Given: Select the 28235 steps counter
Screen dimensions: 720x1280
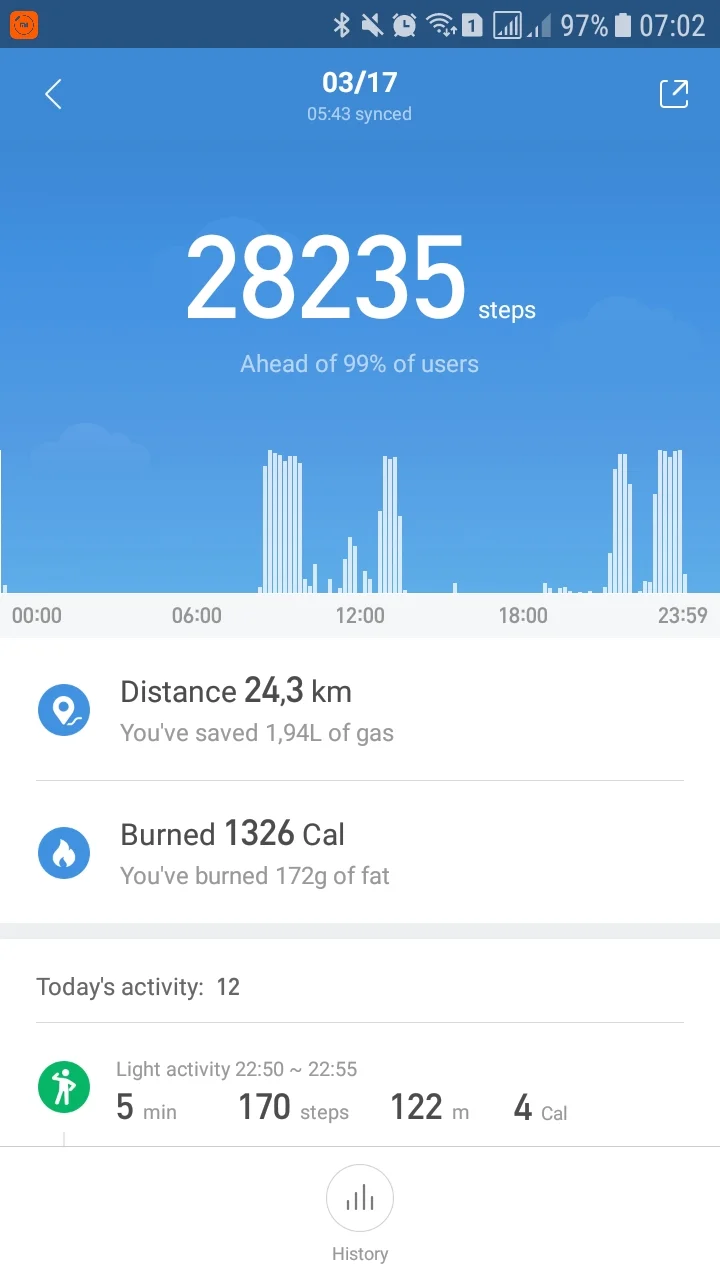Looking at the screenshot, I should 323,277.
